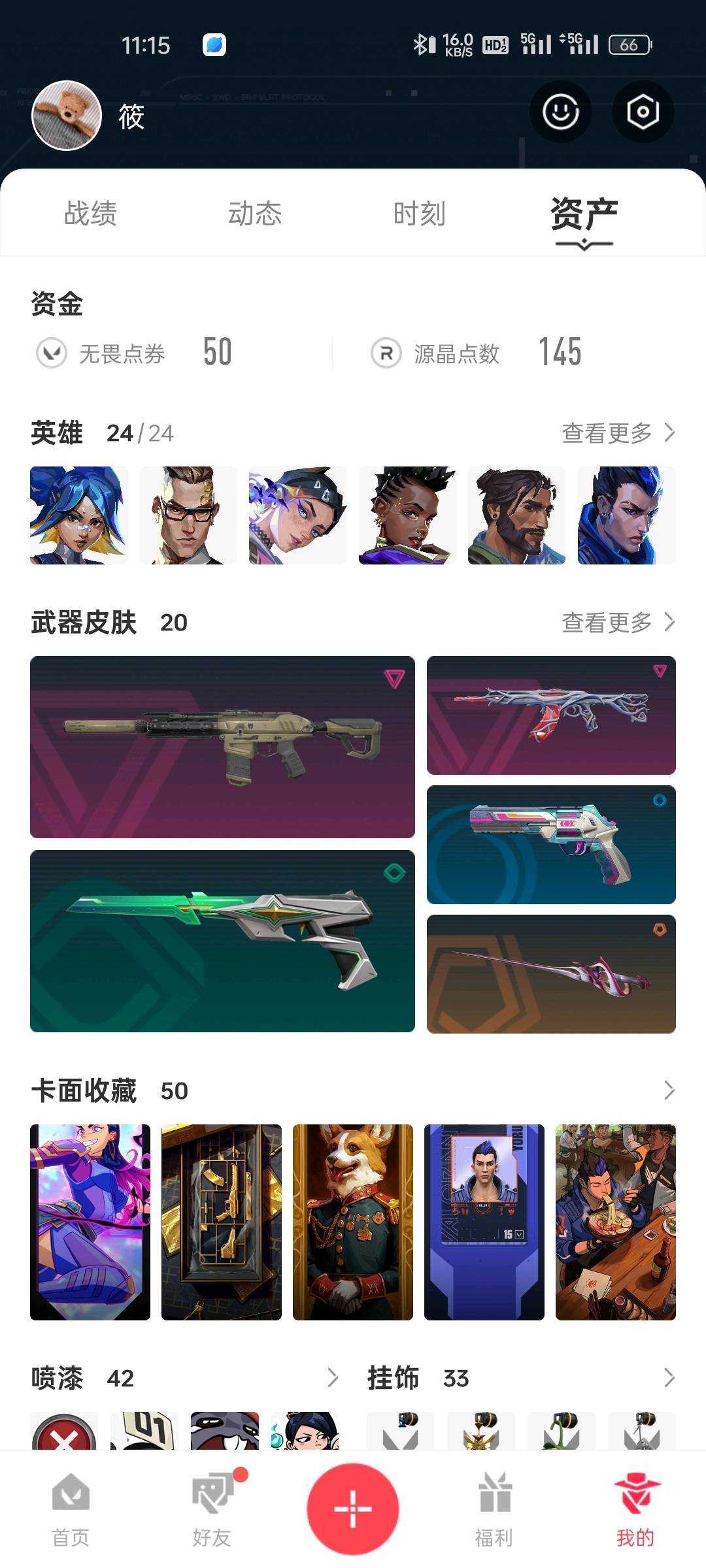Open the 福利 rewards tab

coord(494,1509)
